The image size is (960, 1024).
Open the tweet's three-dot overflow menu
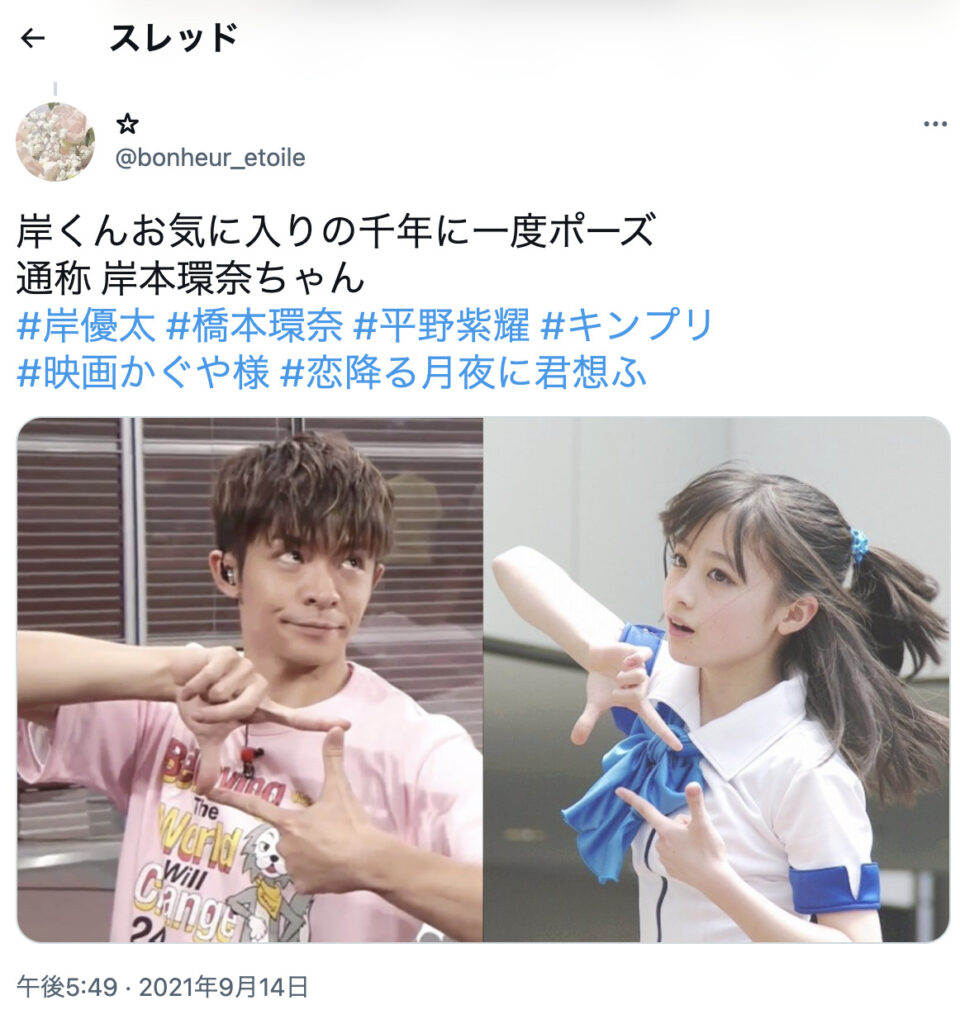coord(934,124)
